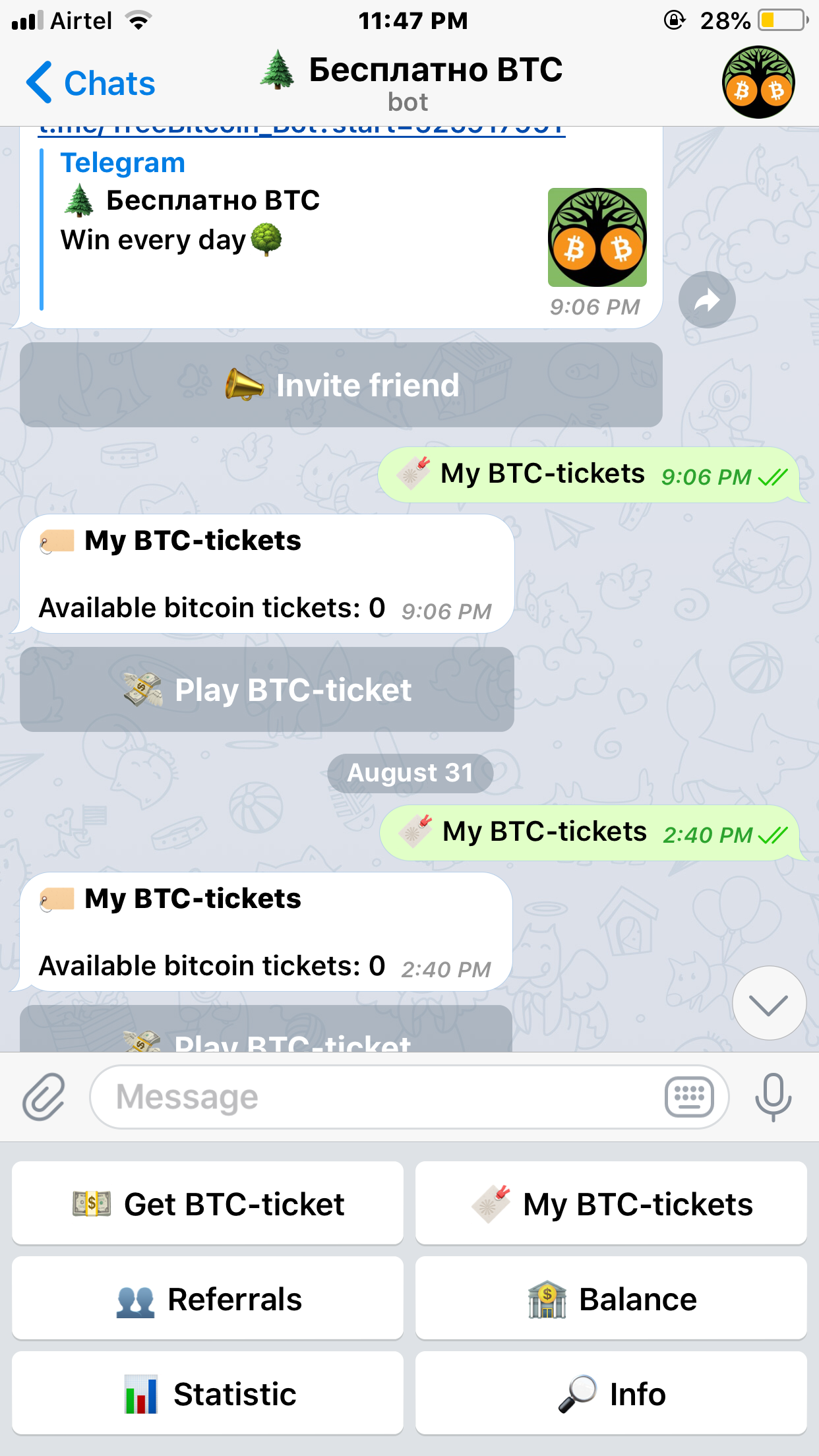Viewport: 819px width, 1456px height.
Task: Forward the message using the arrow icon
Action: (707, 300)
